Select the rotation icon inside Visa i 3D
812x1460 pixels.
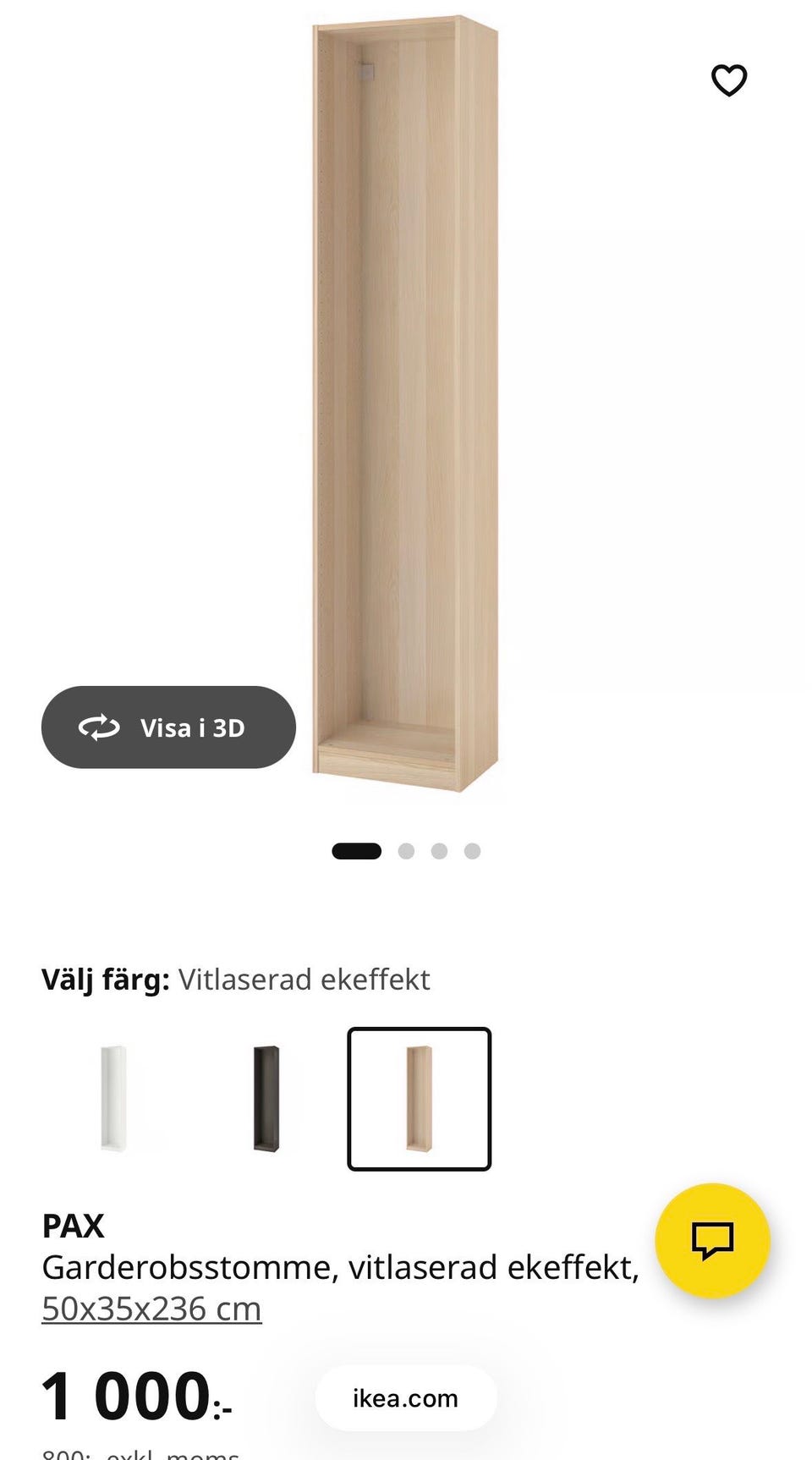point(100,727)
